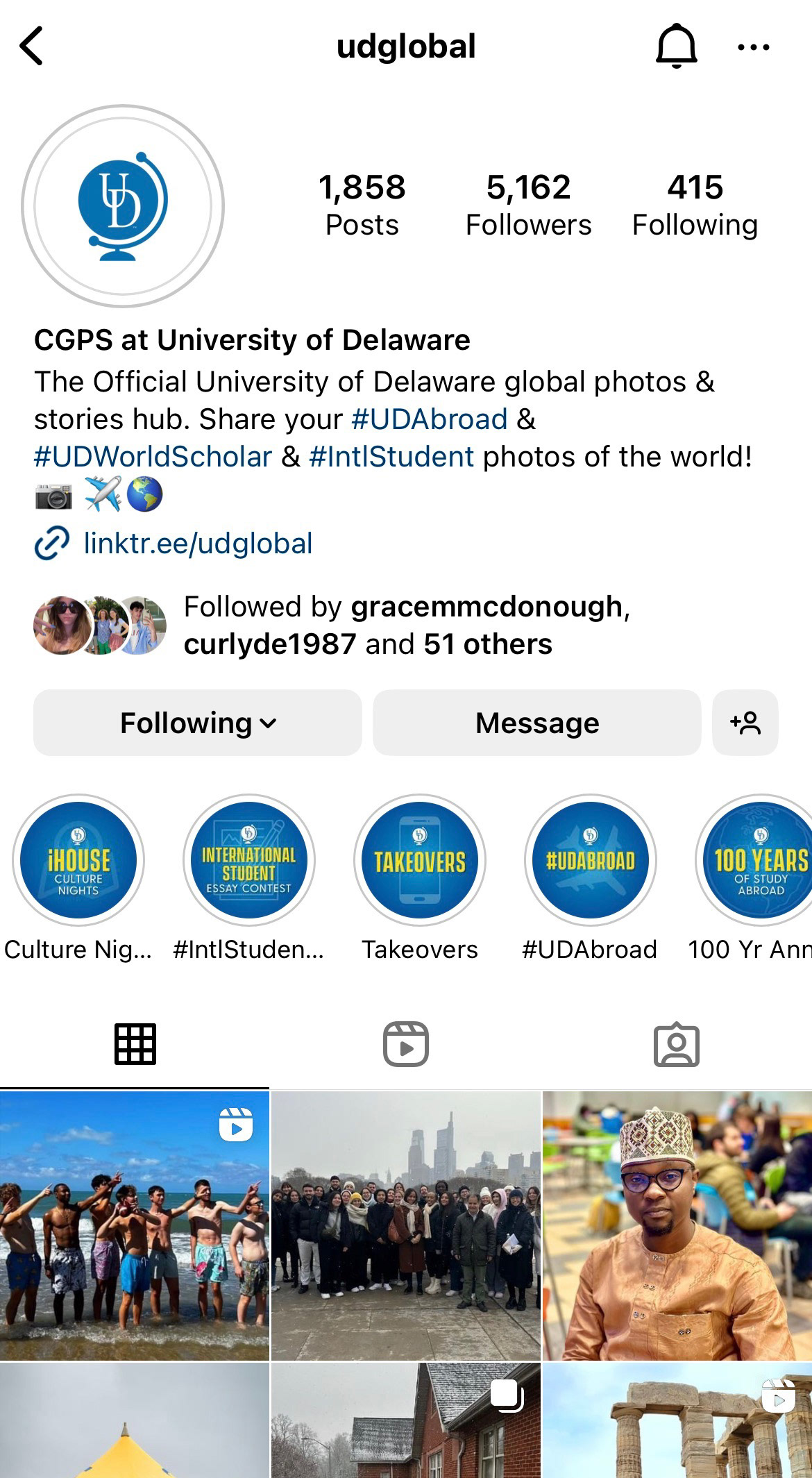Open the International Student Essay Contest highlight
Screen dimensions: 812x1478
click(249, 861)
